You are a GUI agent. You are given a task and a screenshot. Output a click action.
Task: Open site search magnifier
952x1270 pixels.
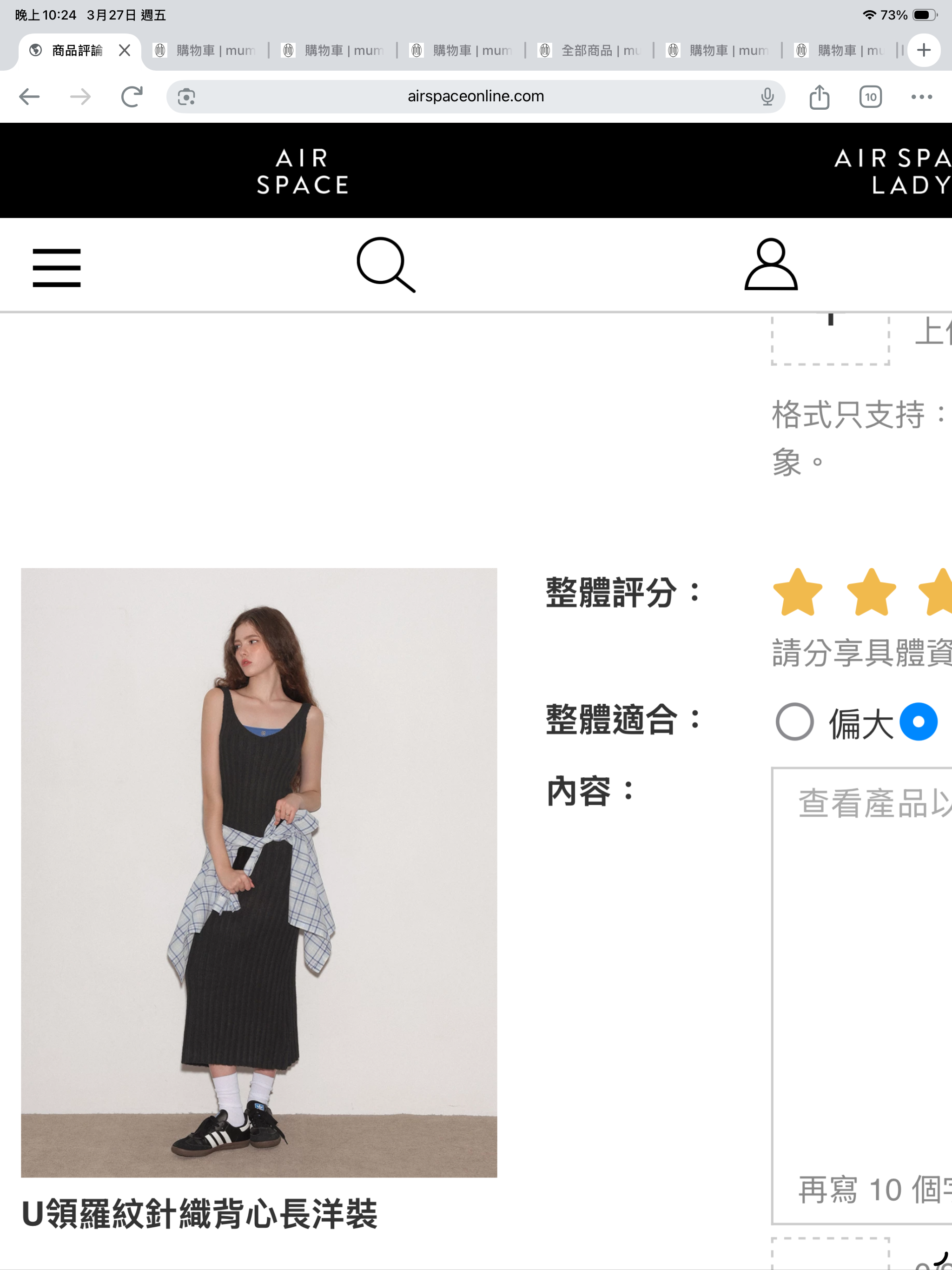point(386,265)
